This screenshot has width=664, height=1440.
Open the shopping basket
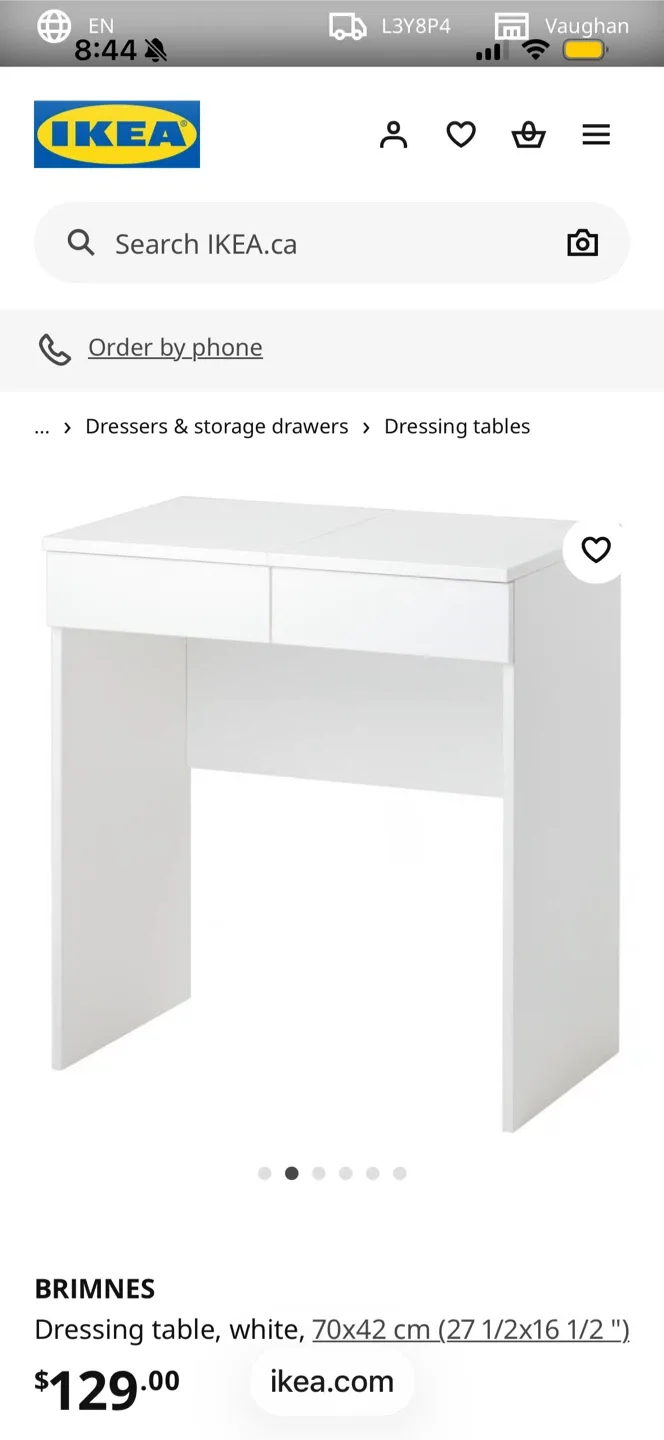pyautogui.click(x=528, y=135)
